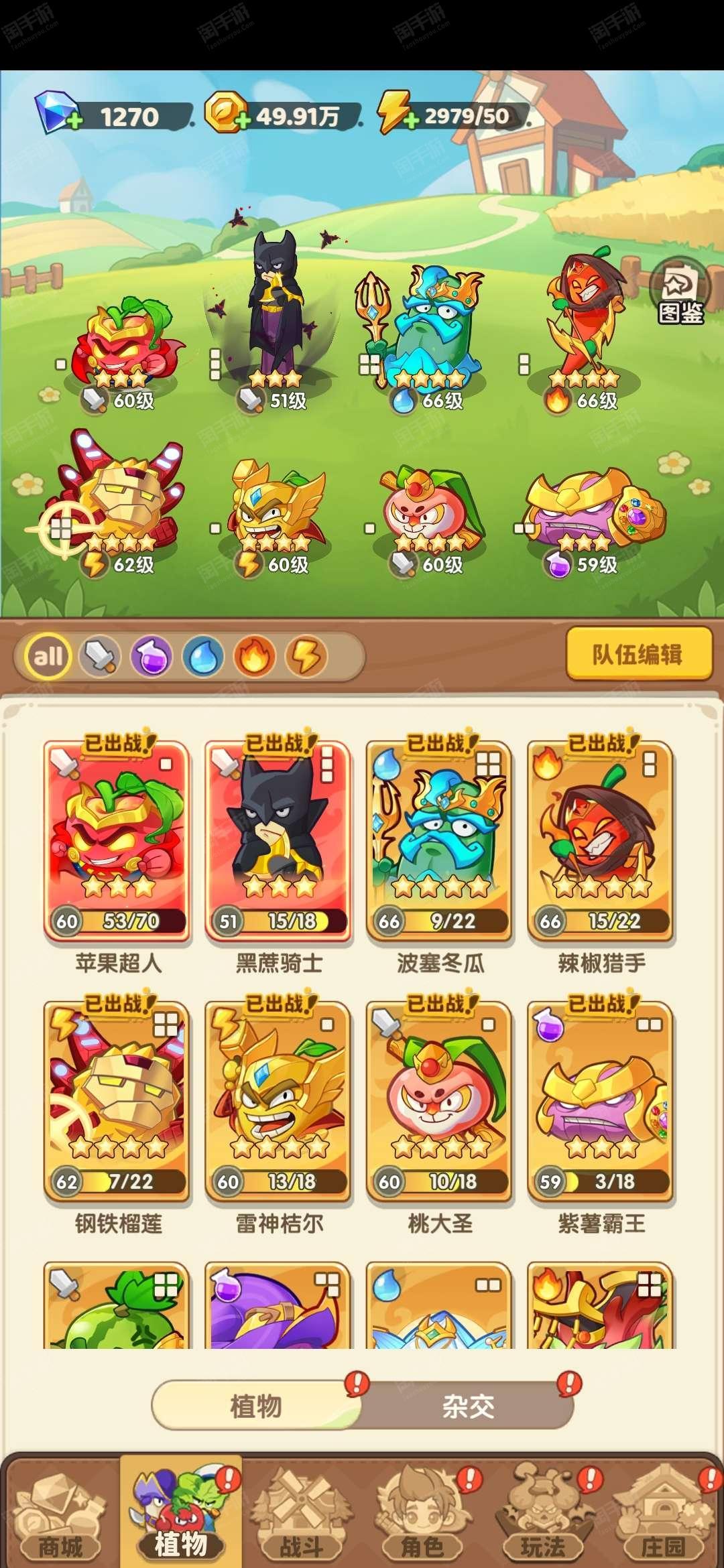Filter plants by purple potion type
The width and height of the screenshot is (724, 1568).
152,656
